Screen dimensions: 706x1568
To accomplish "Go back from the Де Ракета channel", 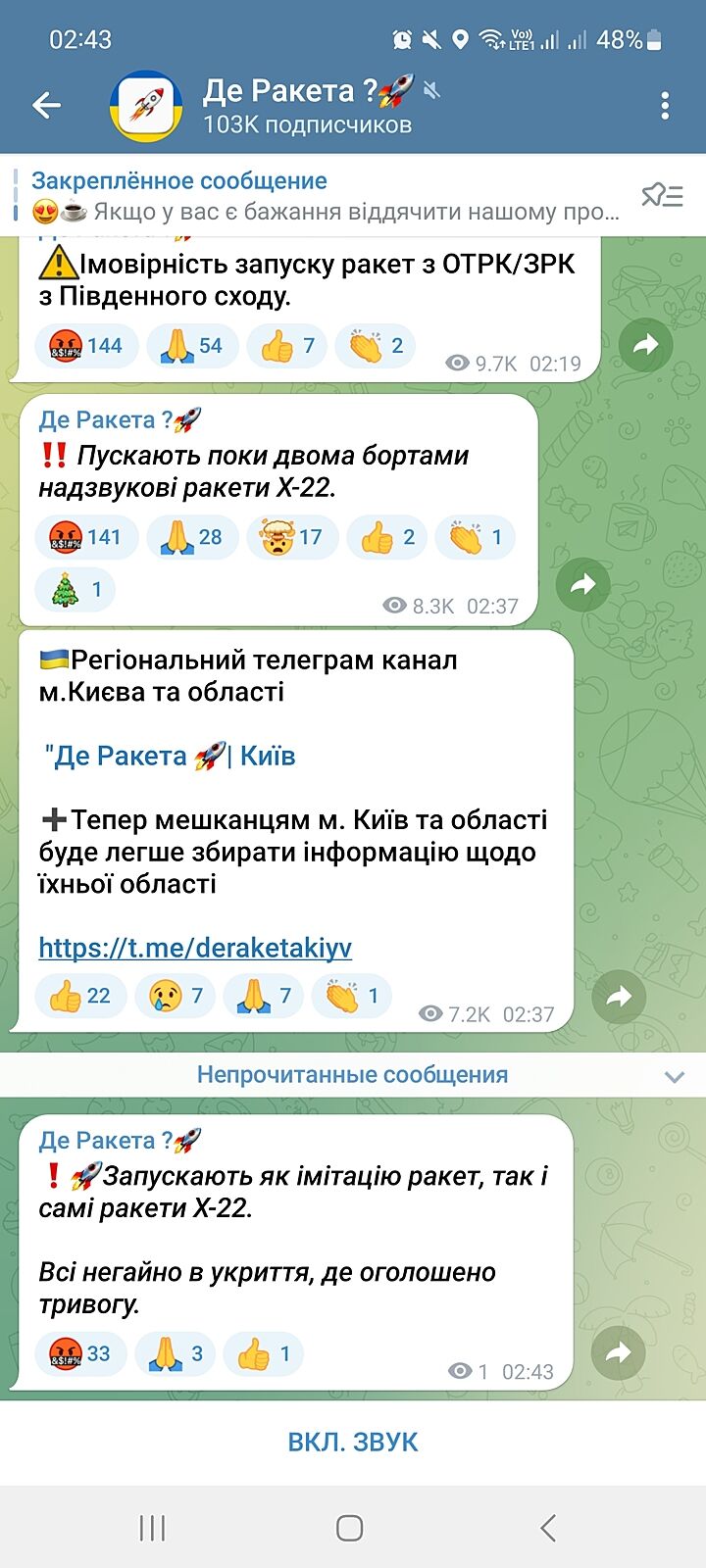I will pos(46,106).
